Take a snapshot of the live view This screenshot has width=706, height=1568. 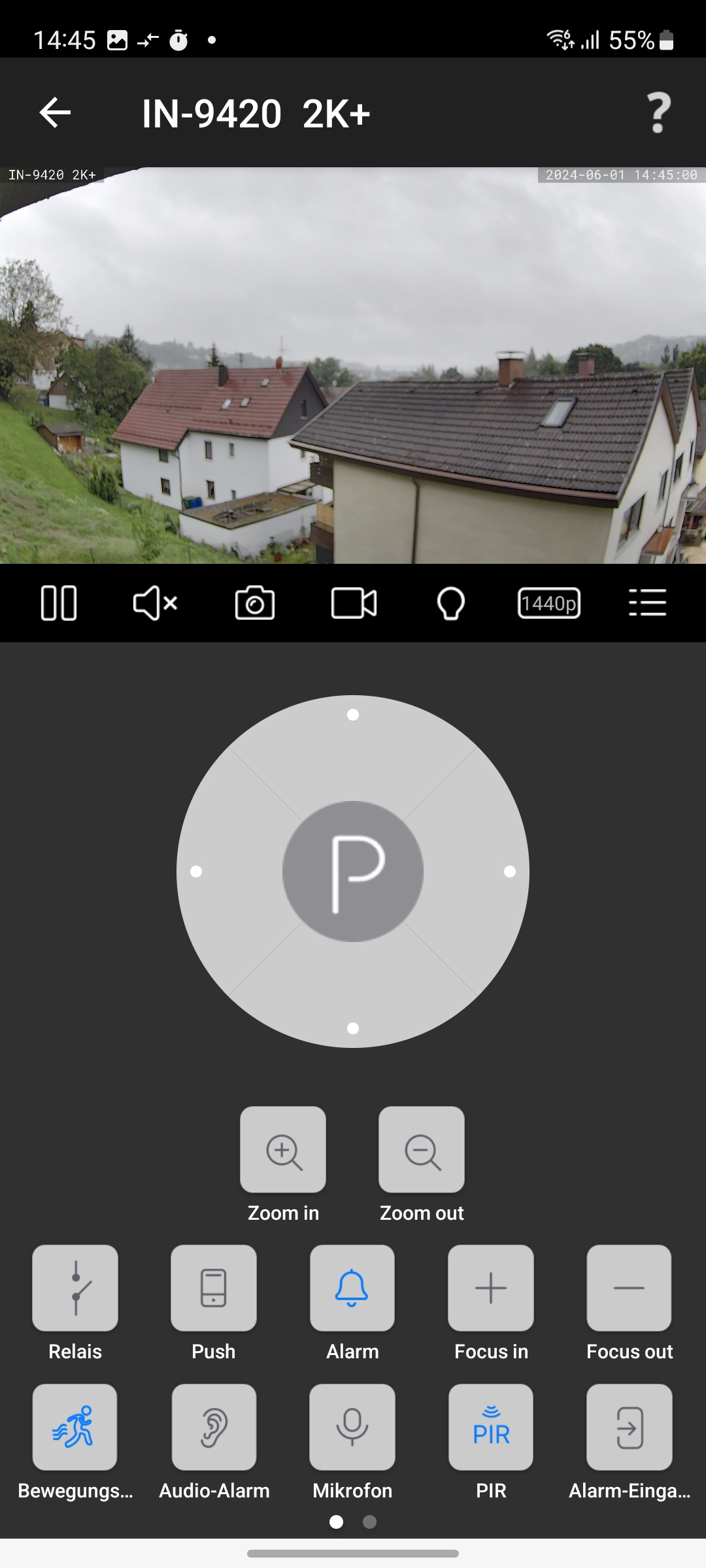coord(255,602)
